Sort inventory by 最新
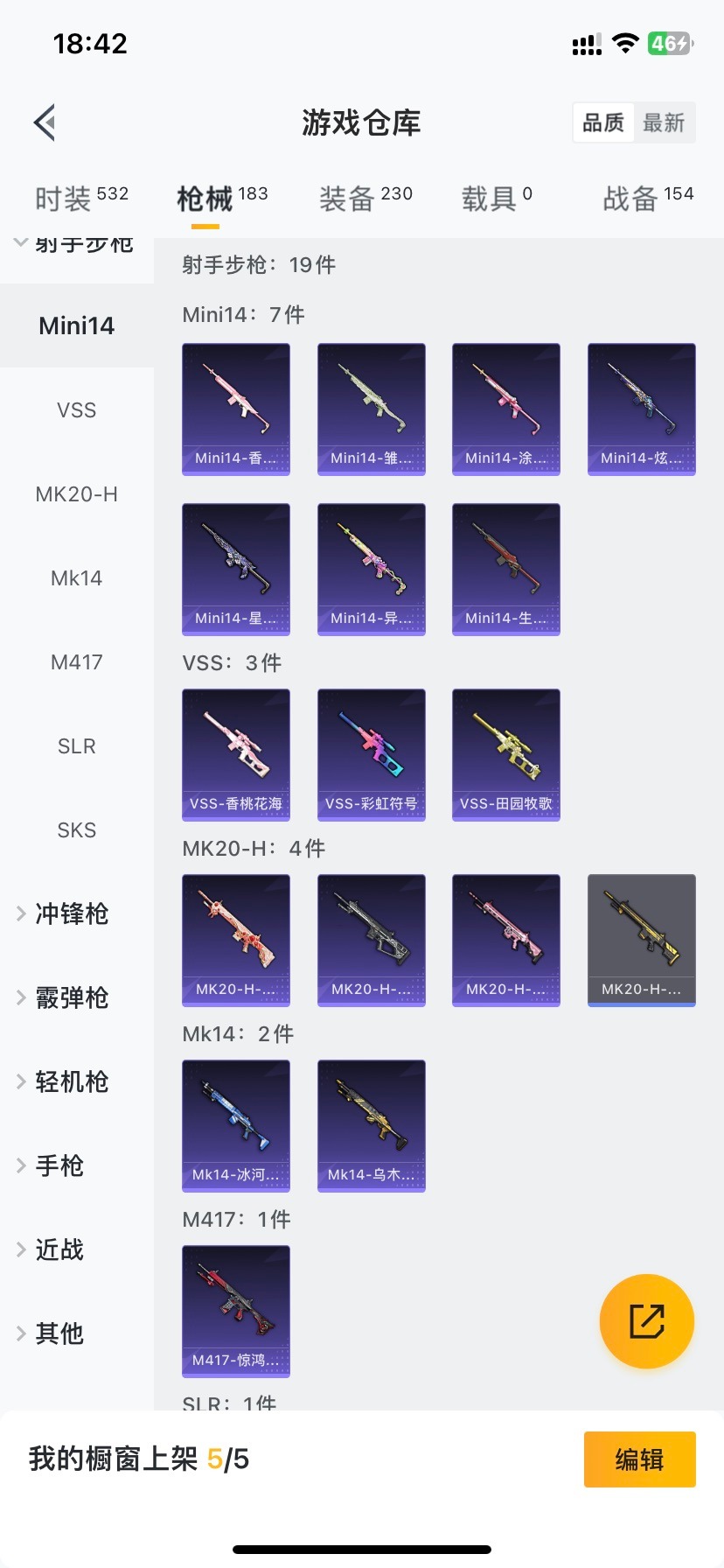Screen dimensions: 724x1568 664,122
